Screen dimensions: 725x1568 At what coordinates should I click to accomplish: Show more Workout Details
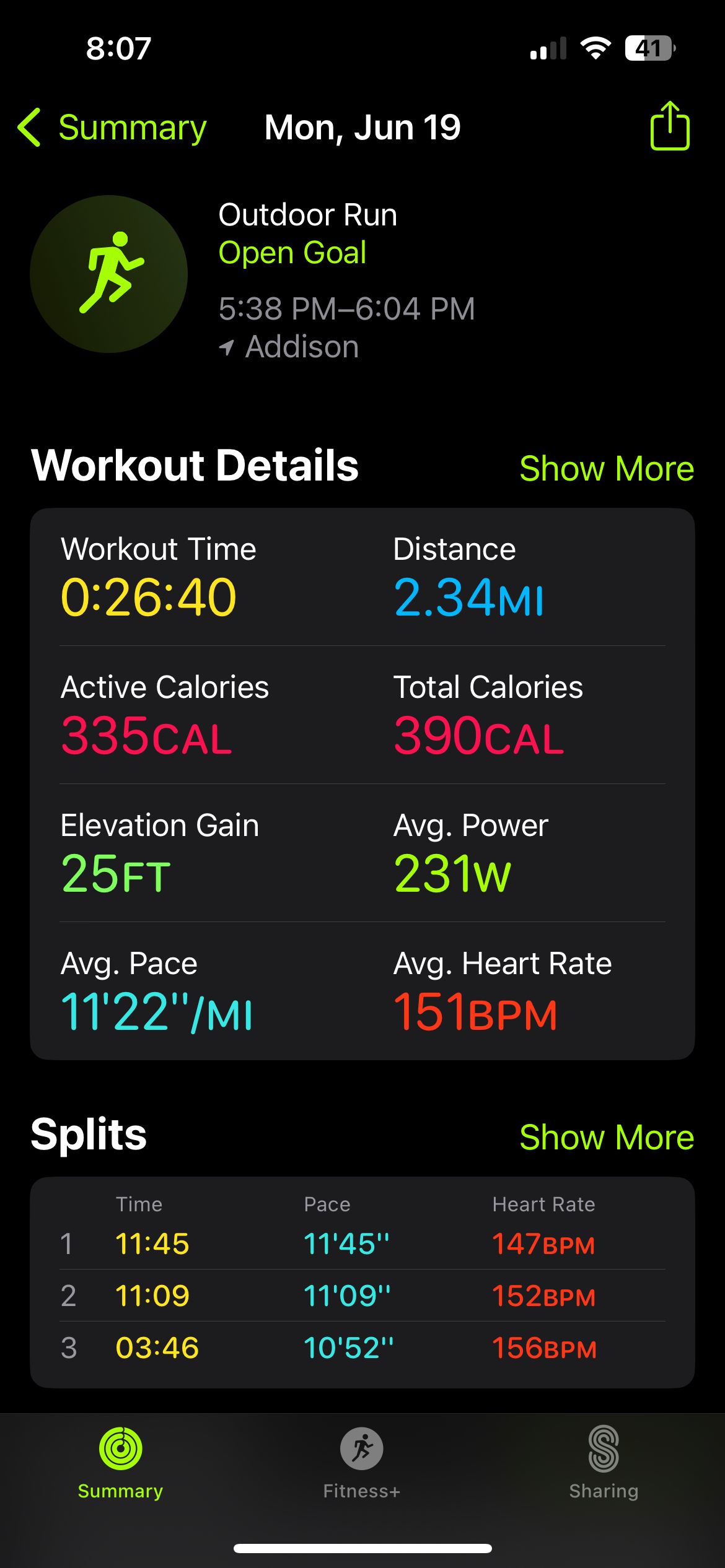tap(607, 468)
